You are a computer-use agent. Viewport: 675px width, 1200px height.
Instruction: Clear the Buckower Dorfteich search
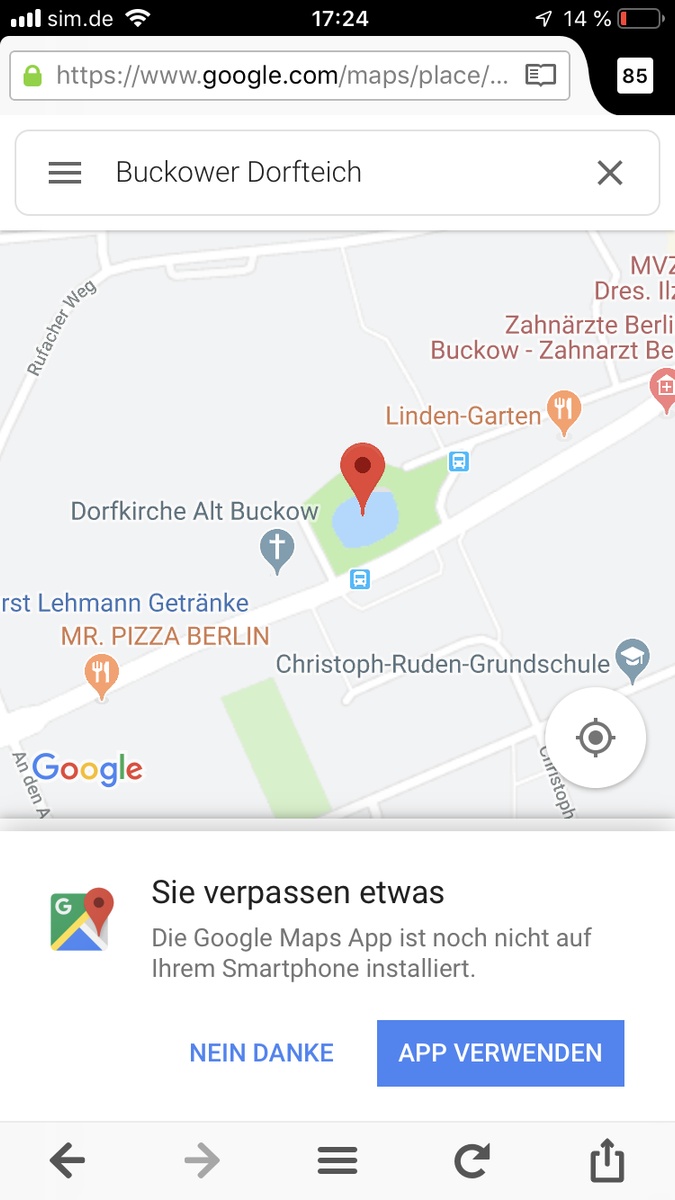click(609, 173)
